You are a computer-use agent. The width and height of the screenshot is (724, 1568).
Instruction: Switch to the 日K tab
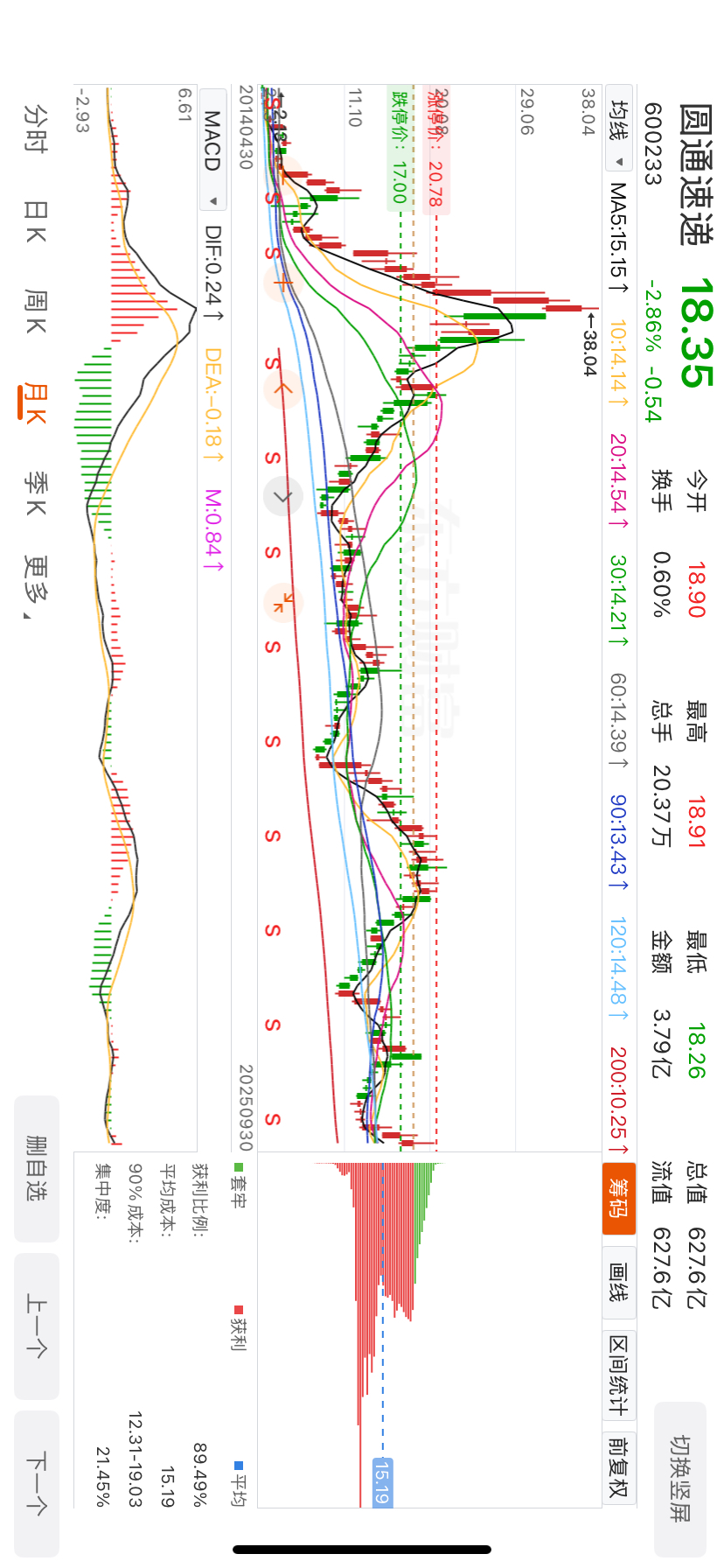[35, 222]
